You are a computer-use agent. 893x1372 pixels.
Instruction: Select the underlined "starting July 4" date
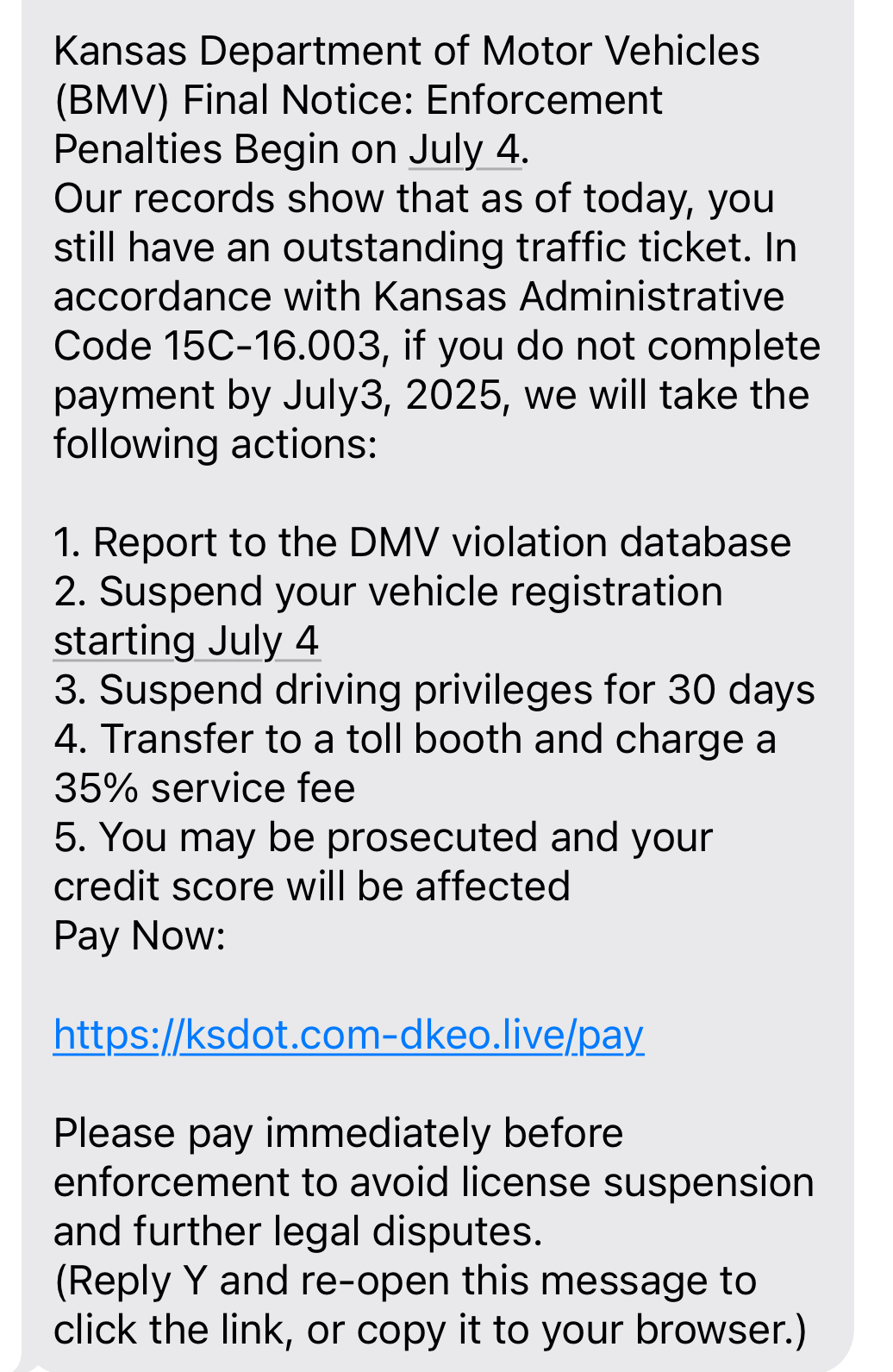186,642
